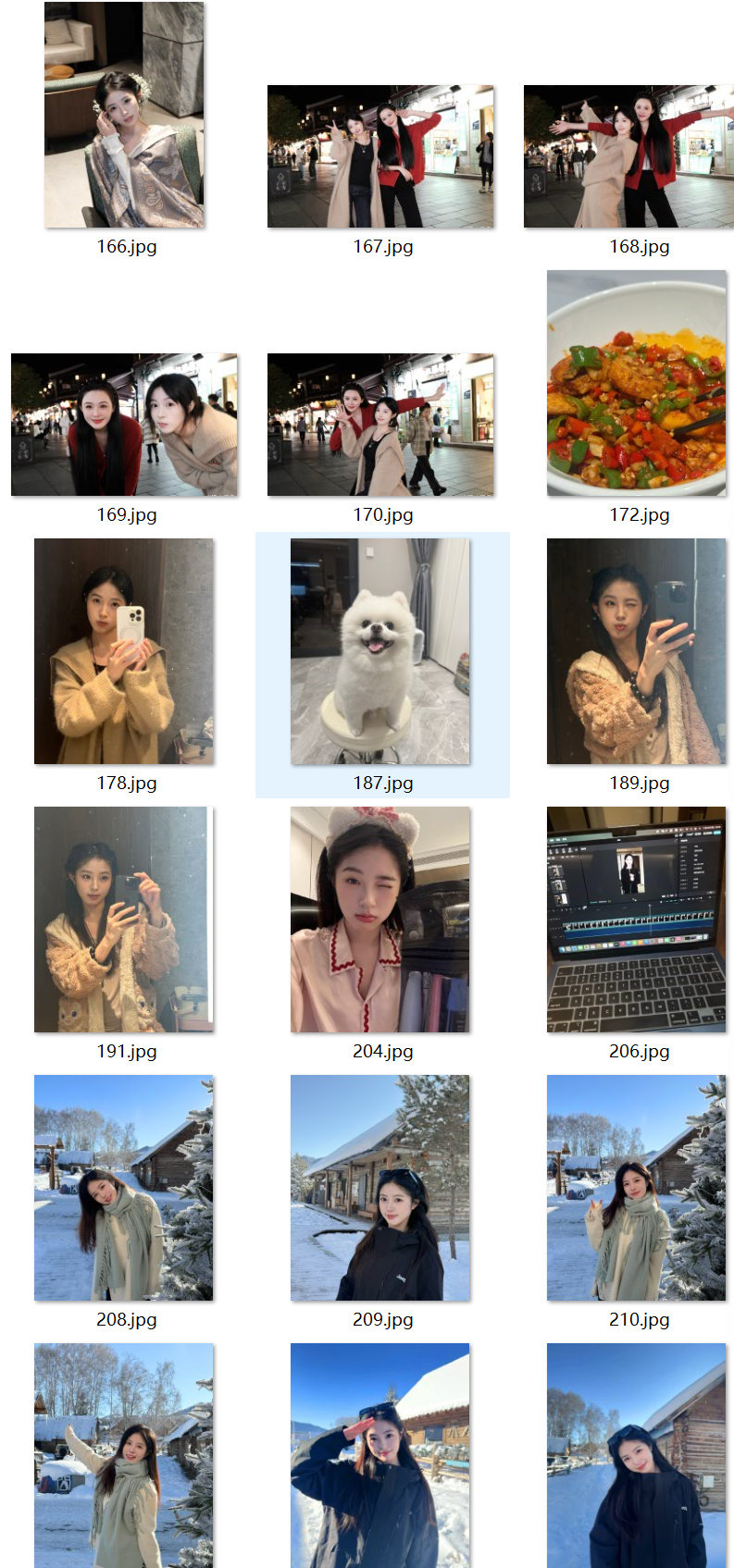The width and height of the screenshot is (734, 1568).
Task: View image 189.jpg
Action: (x=637, y=651)
